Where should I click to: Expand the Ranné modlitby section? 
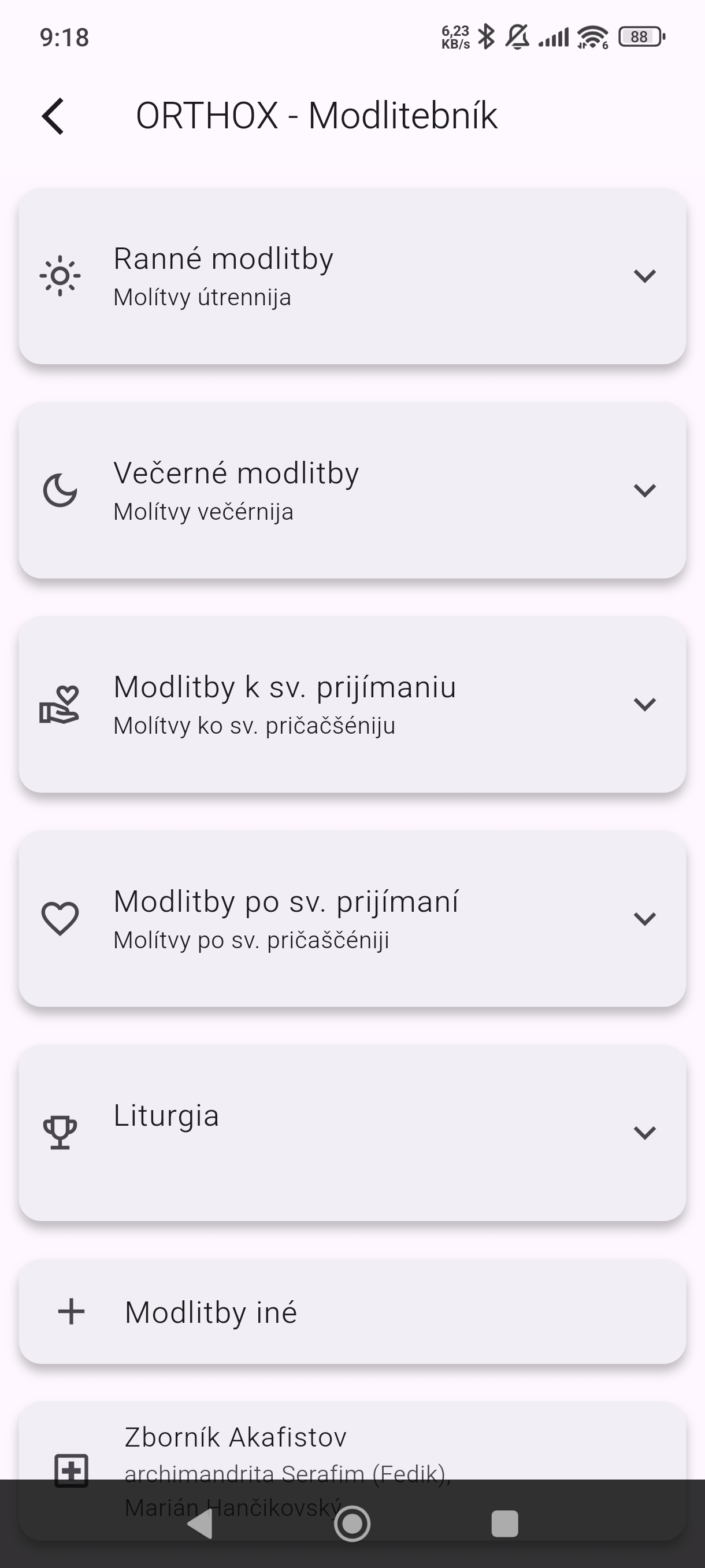pos(645,276)
